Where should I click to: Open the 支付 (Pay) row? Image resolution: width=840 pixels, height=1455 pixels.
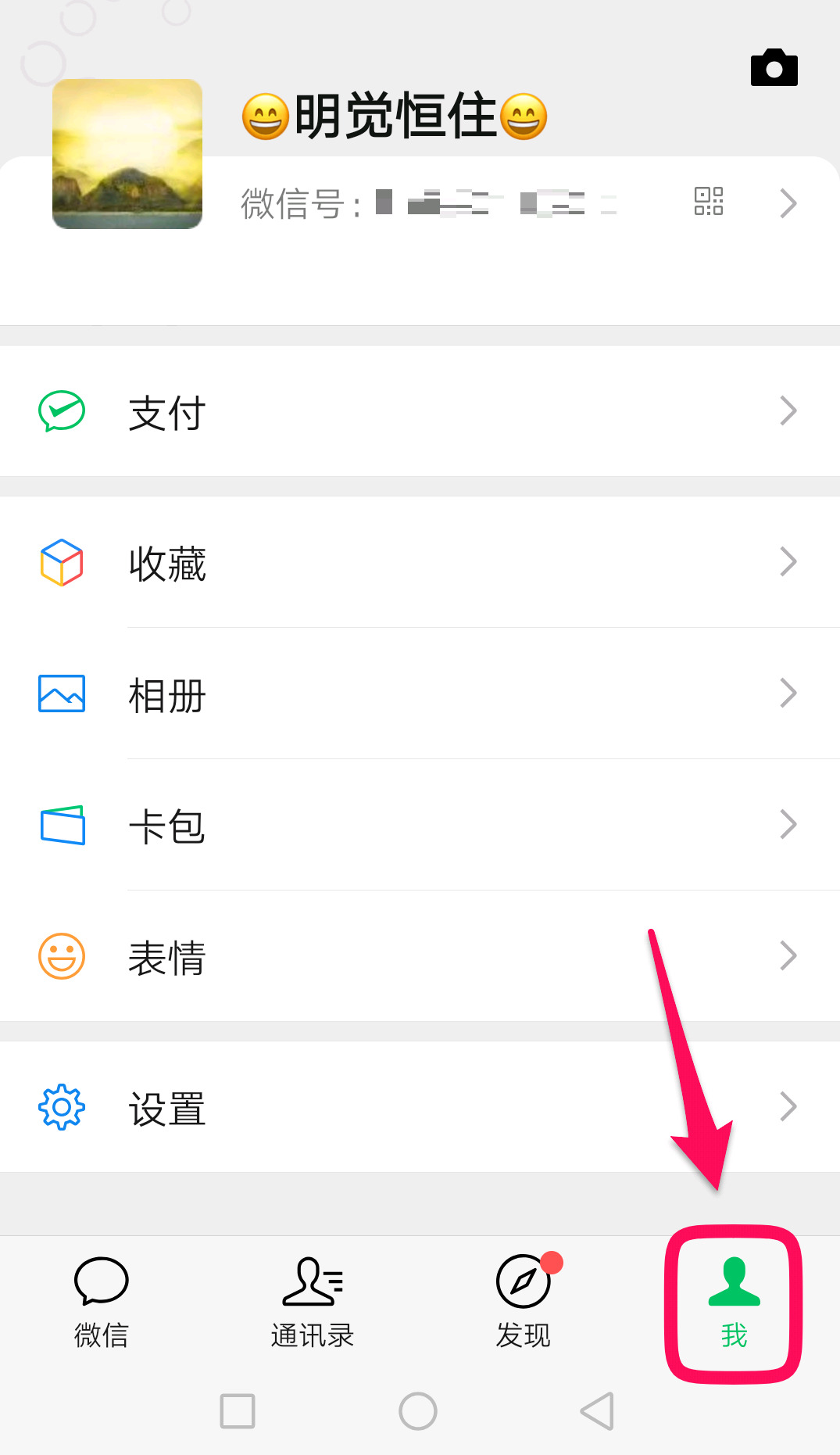[x=420, y=411]
